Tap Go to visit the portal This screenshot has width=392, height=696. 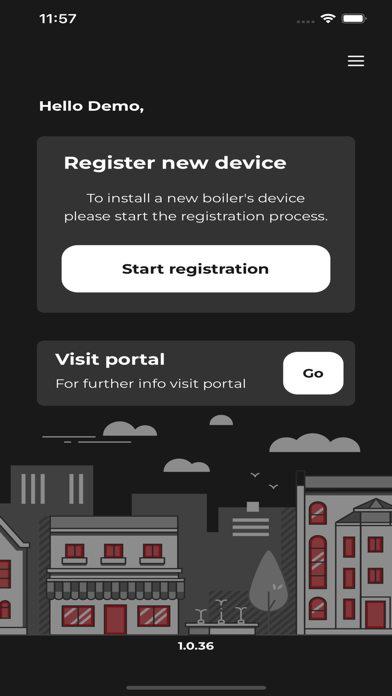pyautogui.click(x=313, y=373)
